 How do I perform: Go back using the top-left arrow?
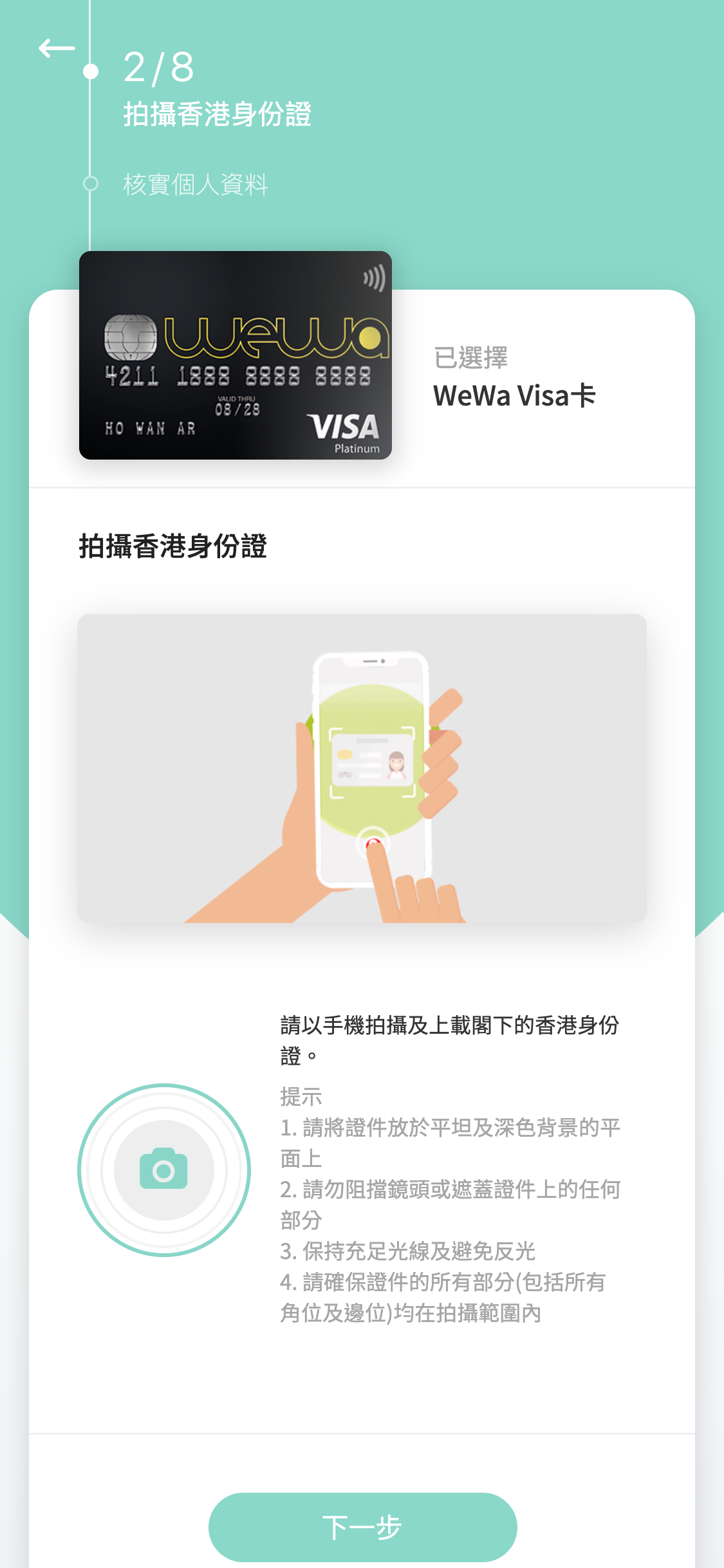click(x=57, y=48)
